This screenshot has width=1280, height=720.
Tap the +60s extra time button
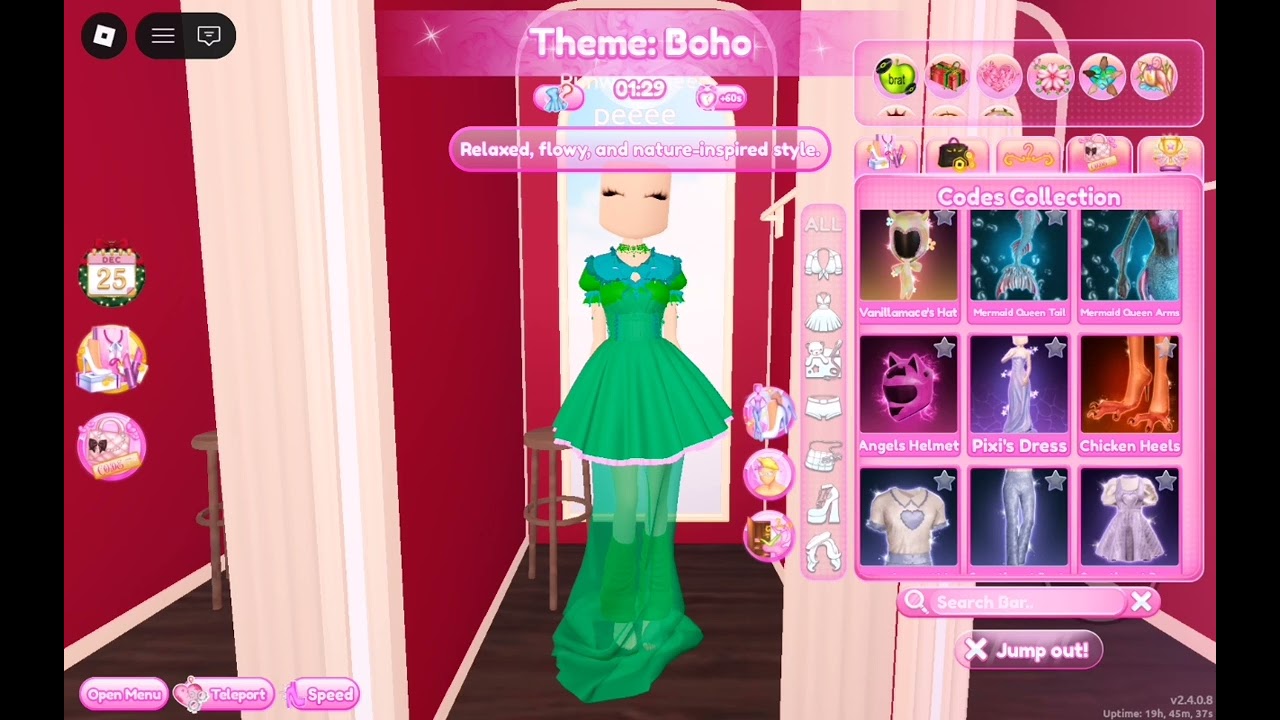pyautogui.click(x=720, y=97)
